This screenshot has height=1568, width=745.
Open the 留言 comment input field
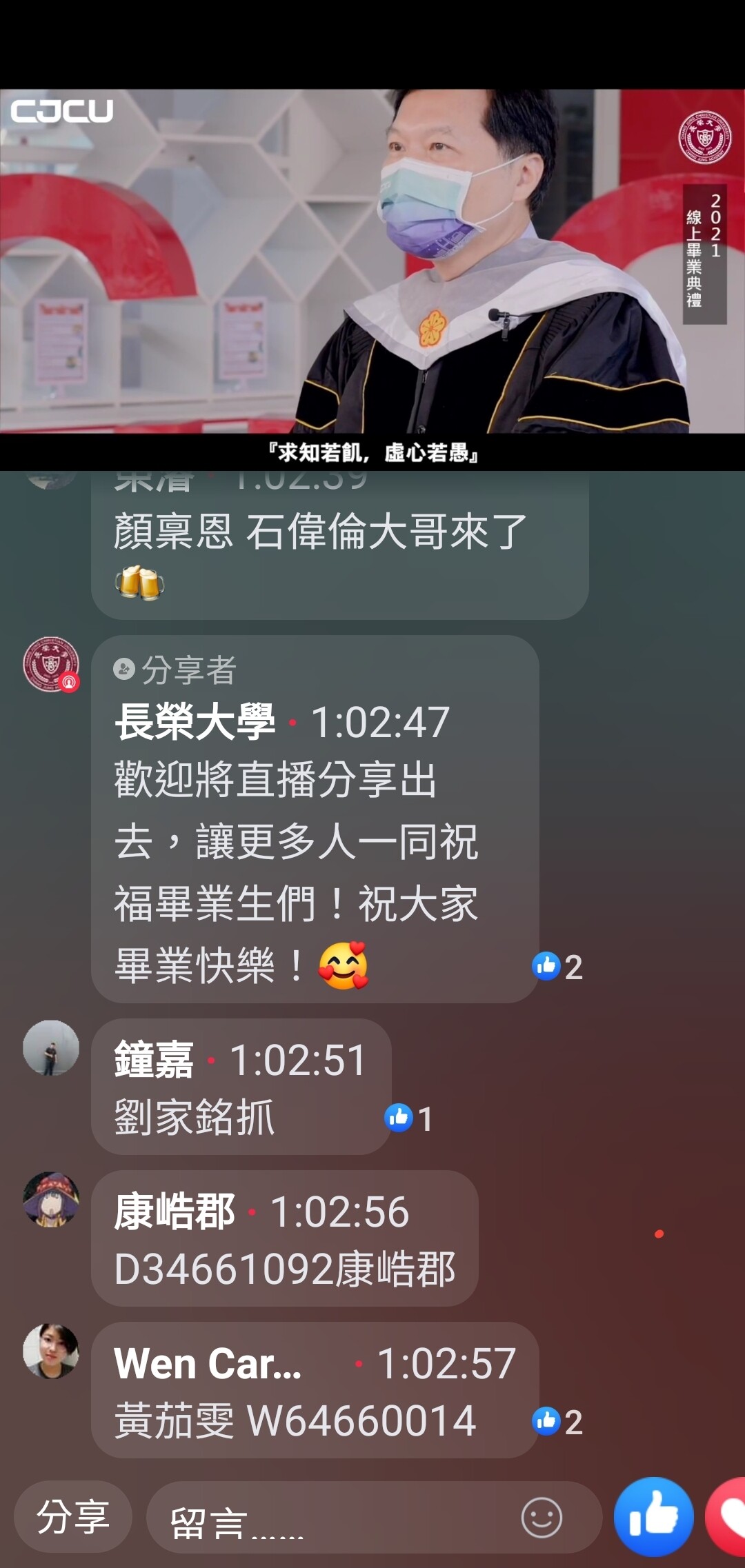[331, 1518]
